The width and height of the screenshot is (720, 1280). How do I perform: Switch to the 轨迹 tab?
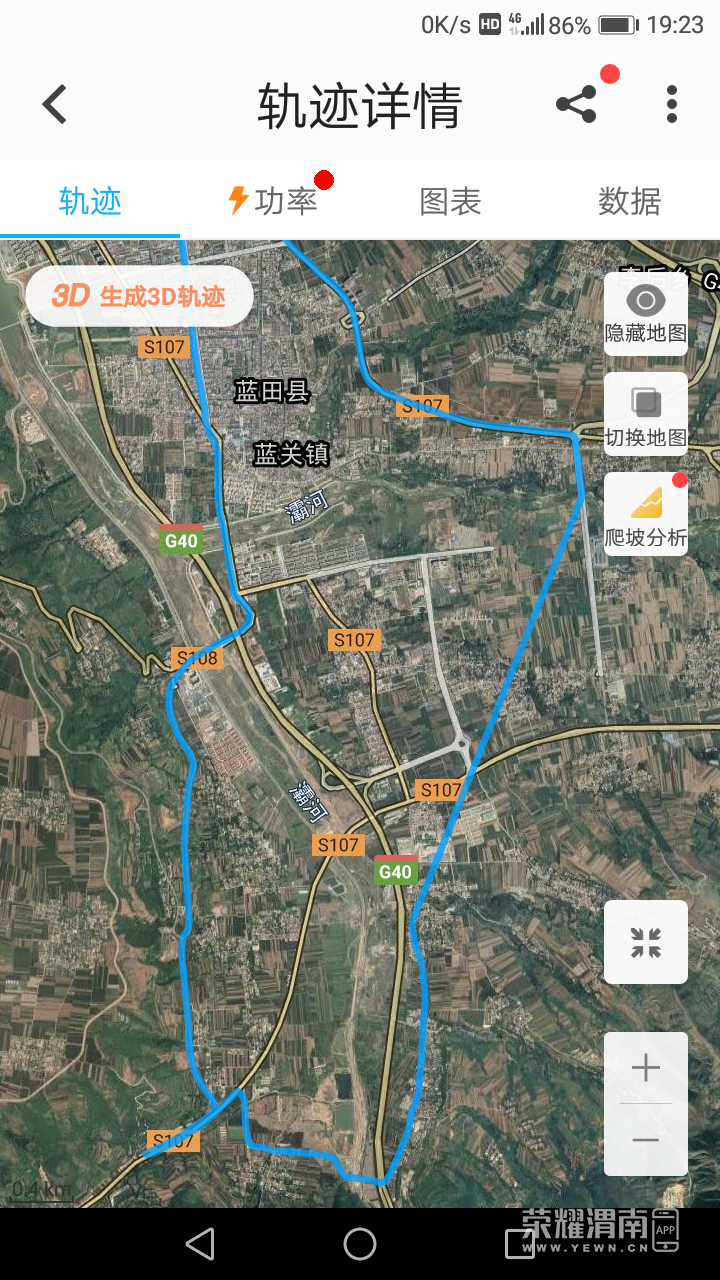click(x=90, y=201)
